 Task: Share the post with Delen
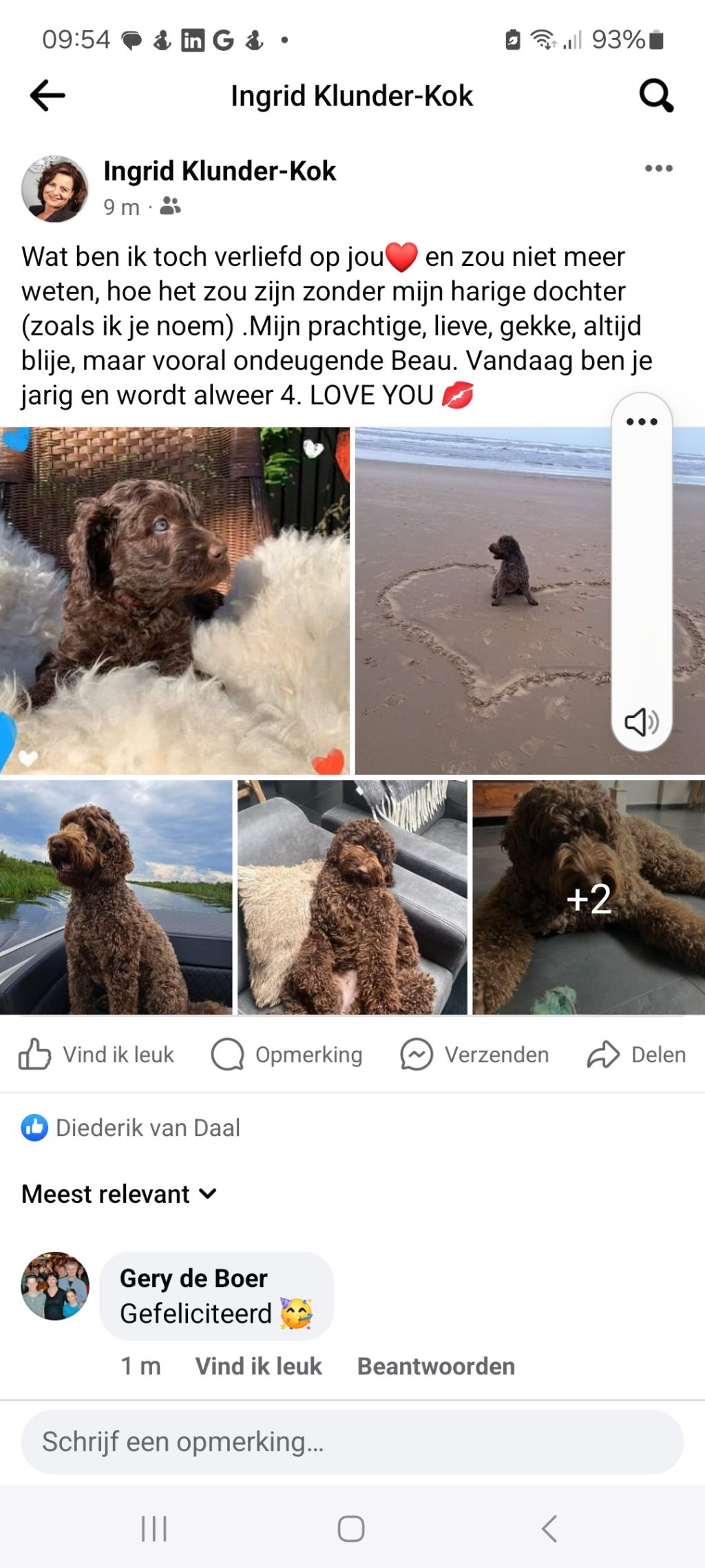pyautogui.click(x=636, y=1054)
